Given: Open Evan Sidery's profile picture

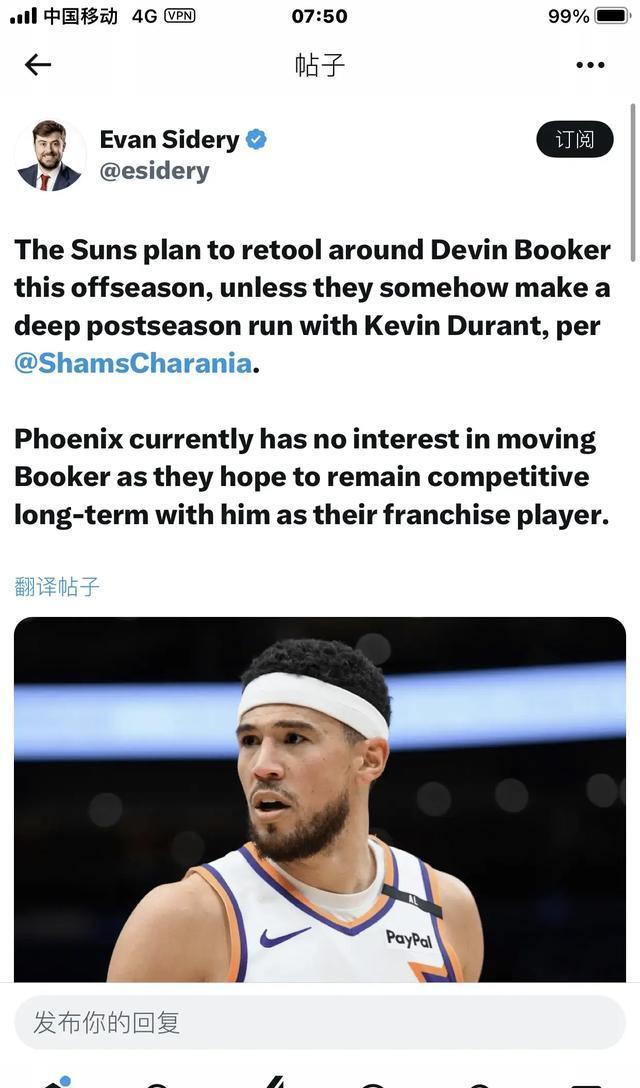Looking at the screenshot, I should coord(50,155).
